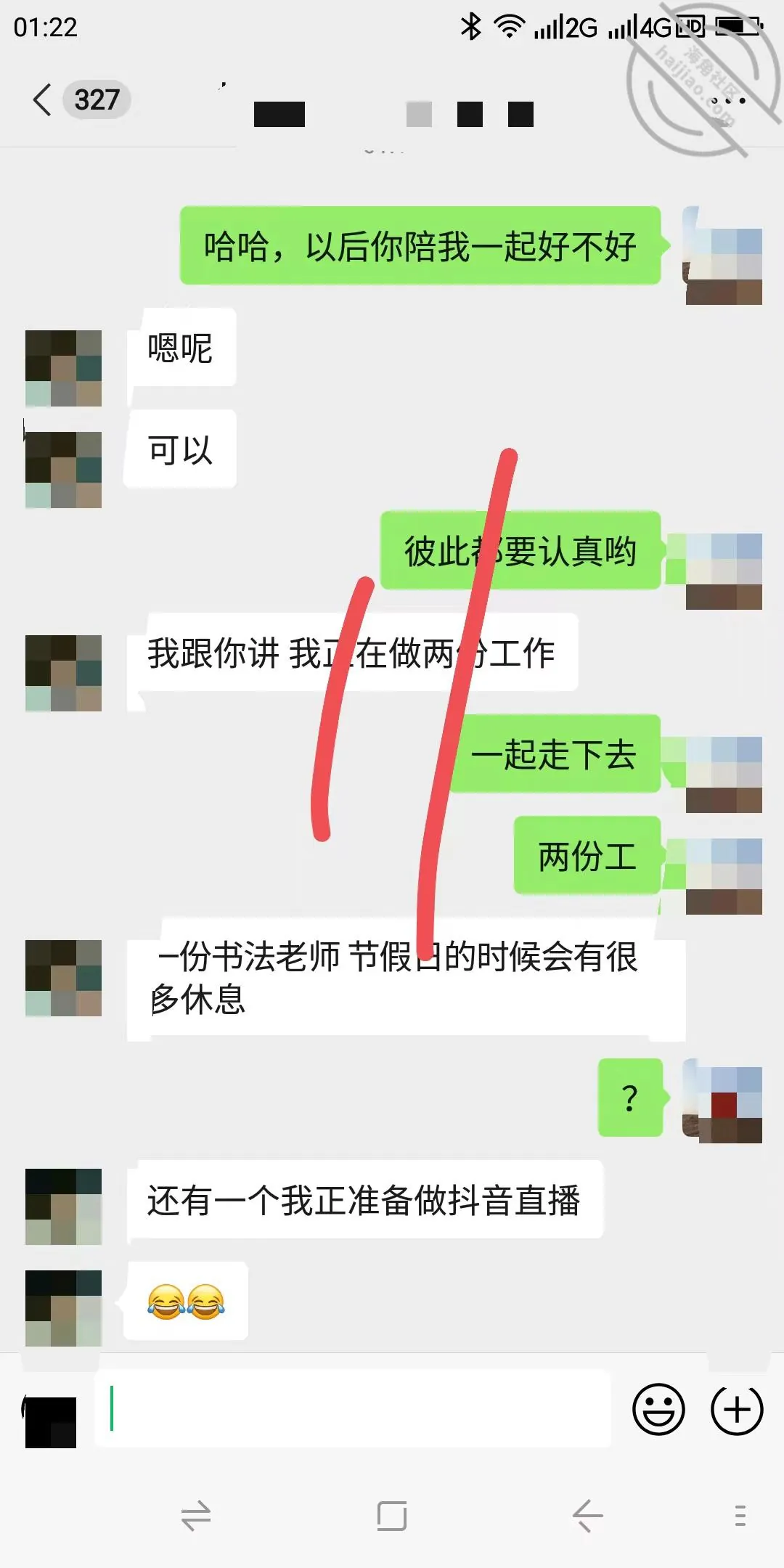The width and height of the screenshot is (784, 1568).
Task: Open contact avatar beside 嗯呢
Action: (63, 368)
